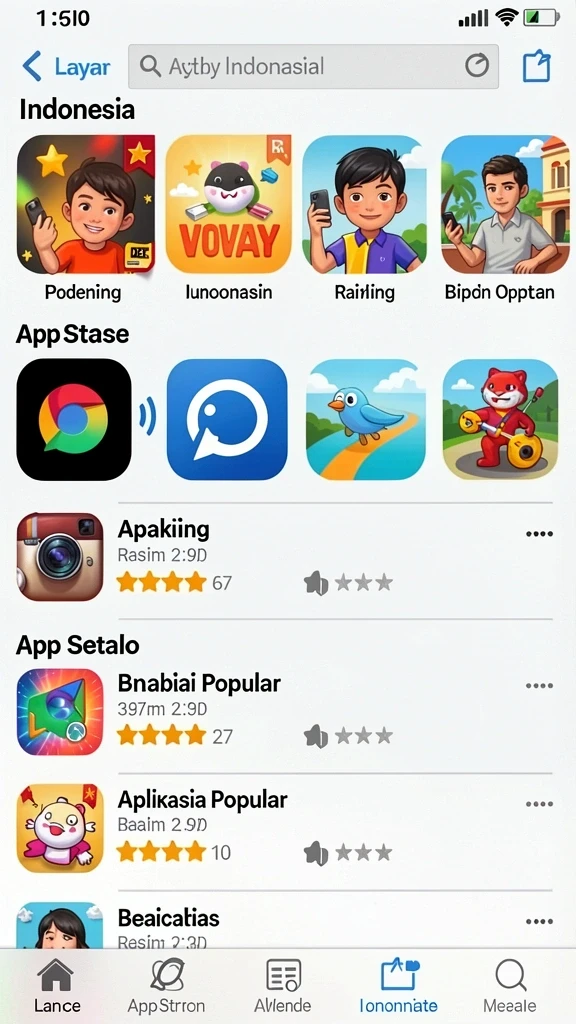576x1024 pixels.
Task: Open the blue bird game icon
Action: 366,419
